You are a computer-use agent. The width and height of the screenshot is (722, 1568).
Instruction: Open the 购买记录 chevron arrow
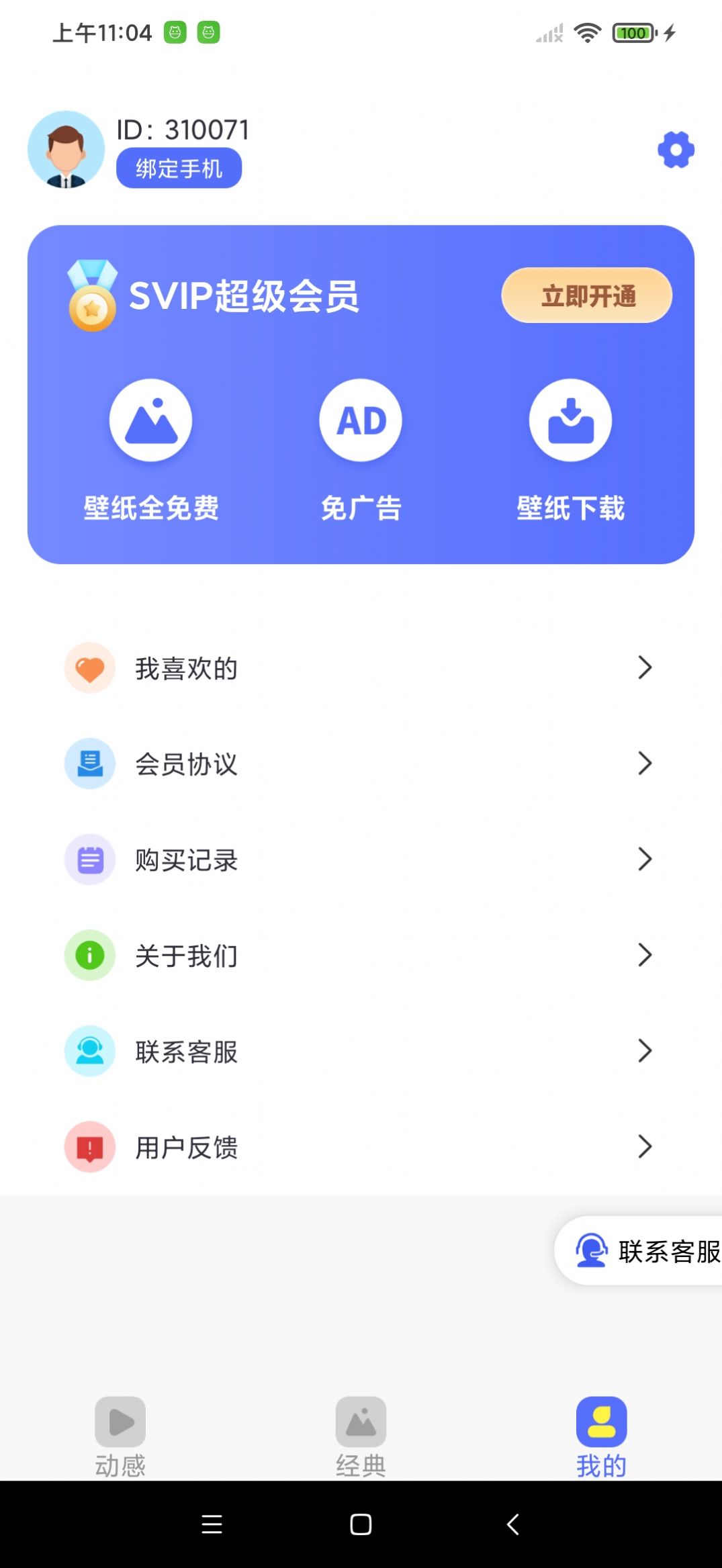click(645, 860)
